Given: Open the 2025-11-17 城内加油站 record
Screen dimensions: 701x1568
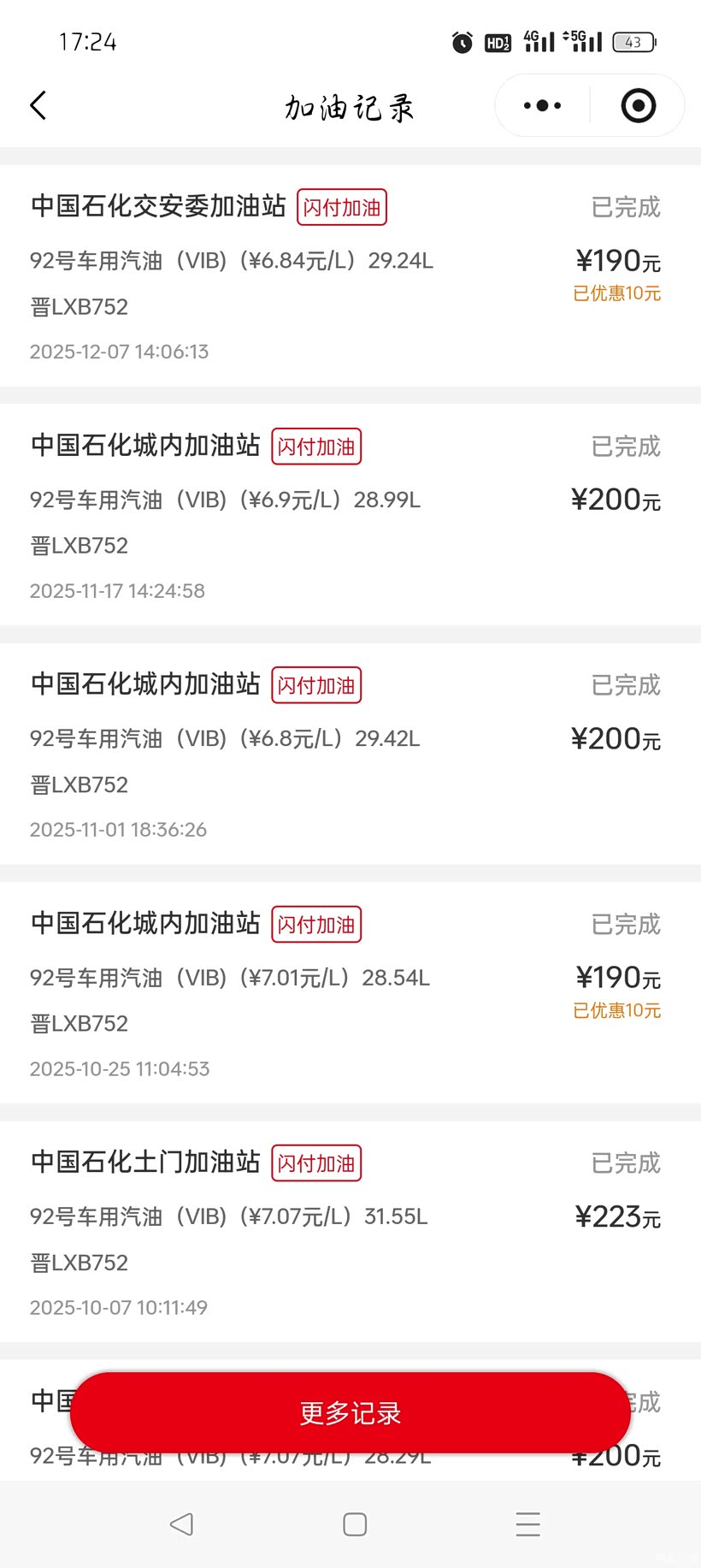Looking at the screenshot, I should tap(350, 515).
